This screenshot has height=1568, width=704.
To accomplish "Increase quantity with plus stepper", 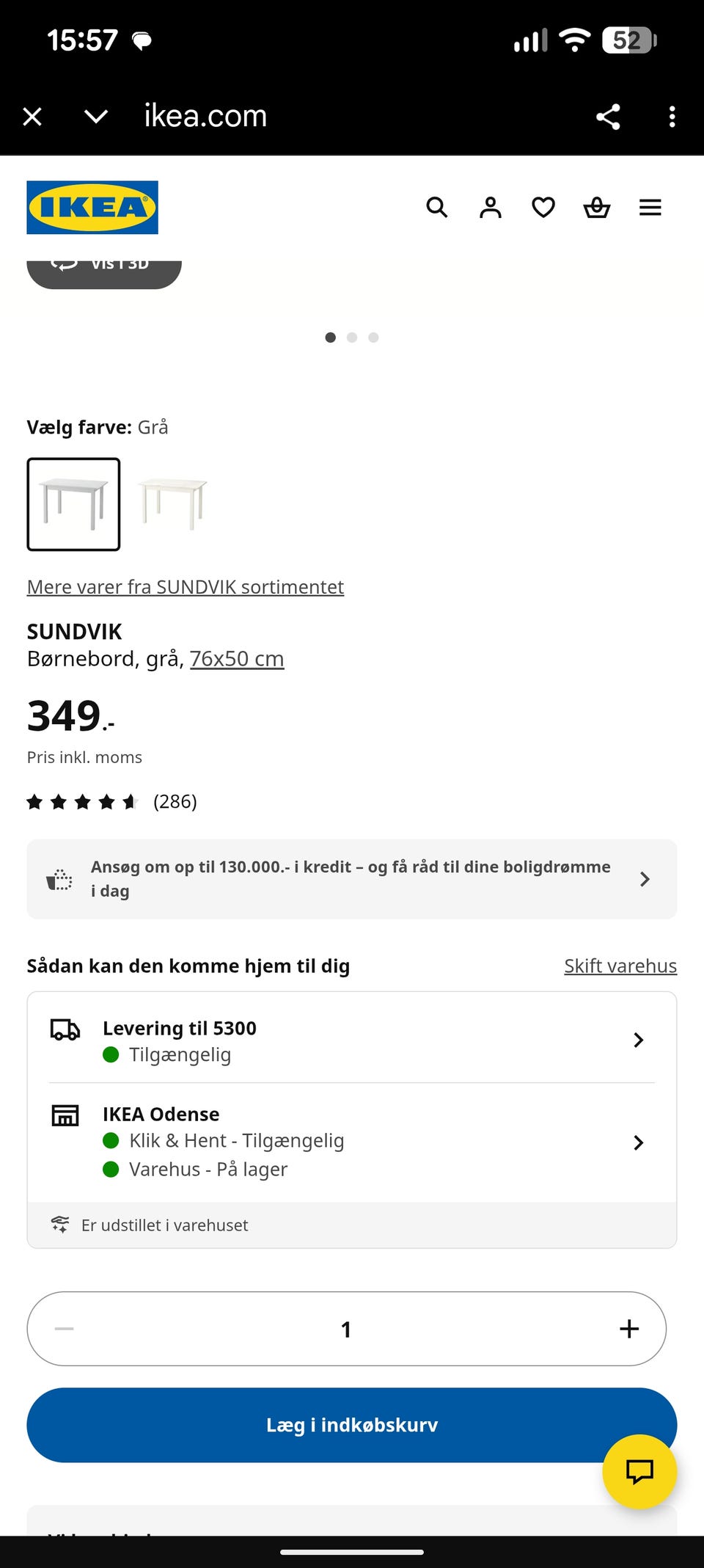I will (629, 1329).
